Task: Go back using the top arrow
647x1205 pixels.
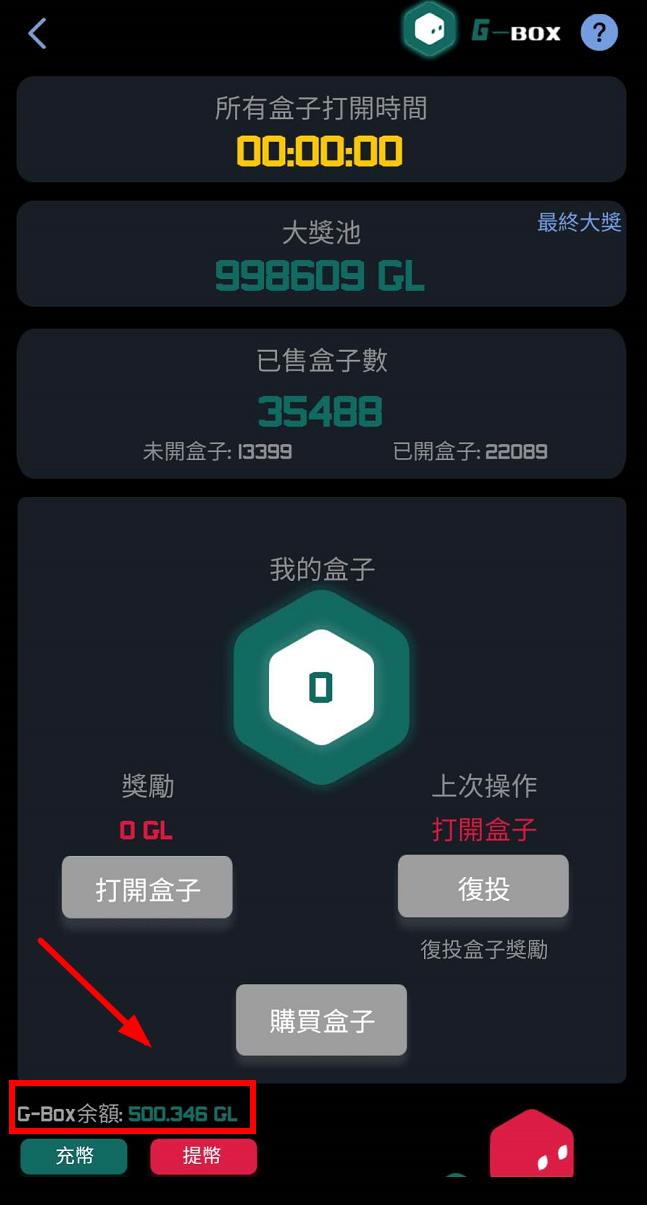Action: click(x=37, y=33)
